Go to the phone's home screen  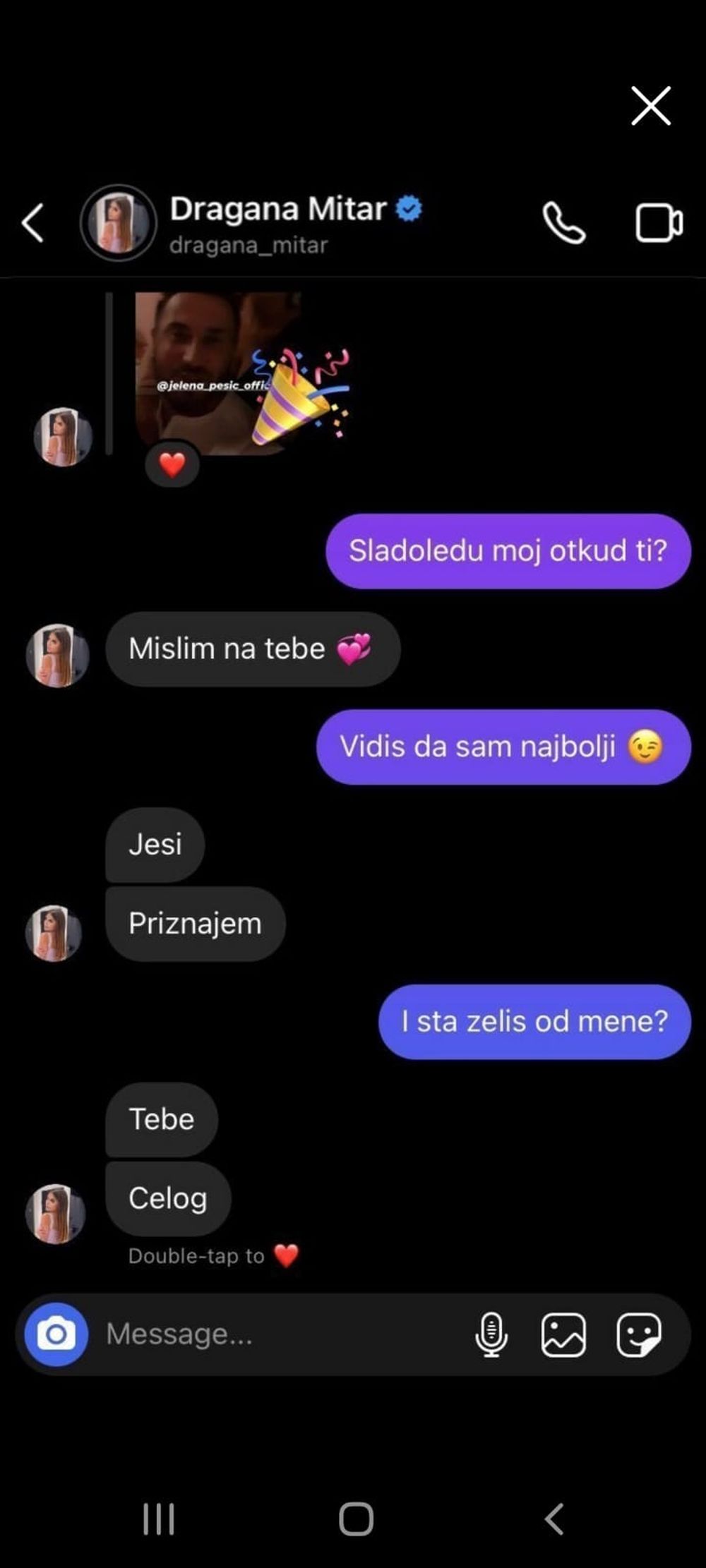point(356,1519)
